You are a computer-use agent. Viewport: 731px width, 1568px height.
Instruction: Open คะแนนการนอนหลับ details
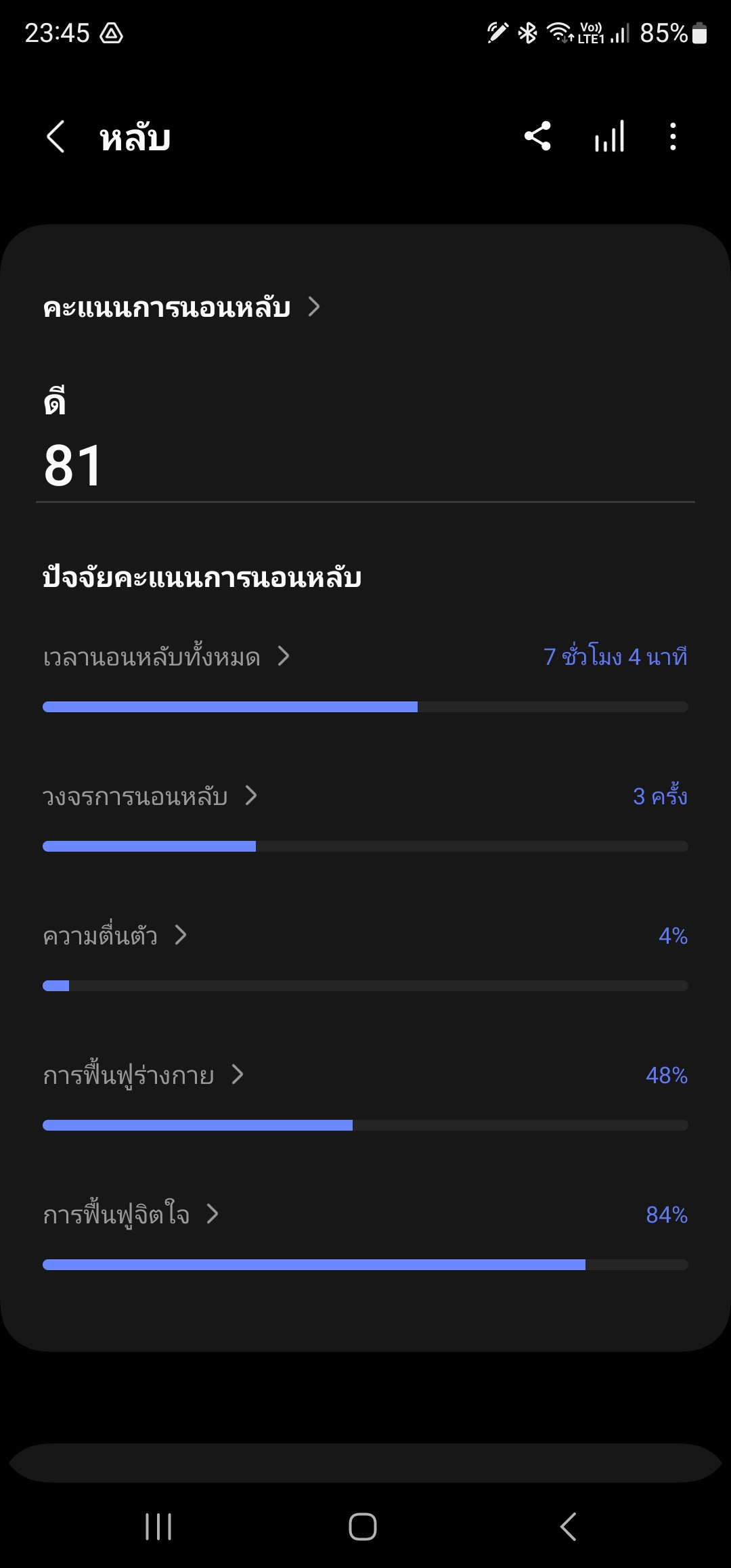(x=181, y=308)
